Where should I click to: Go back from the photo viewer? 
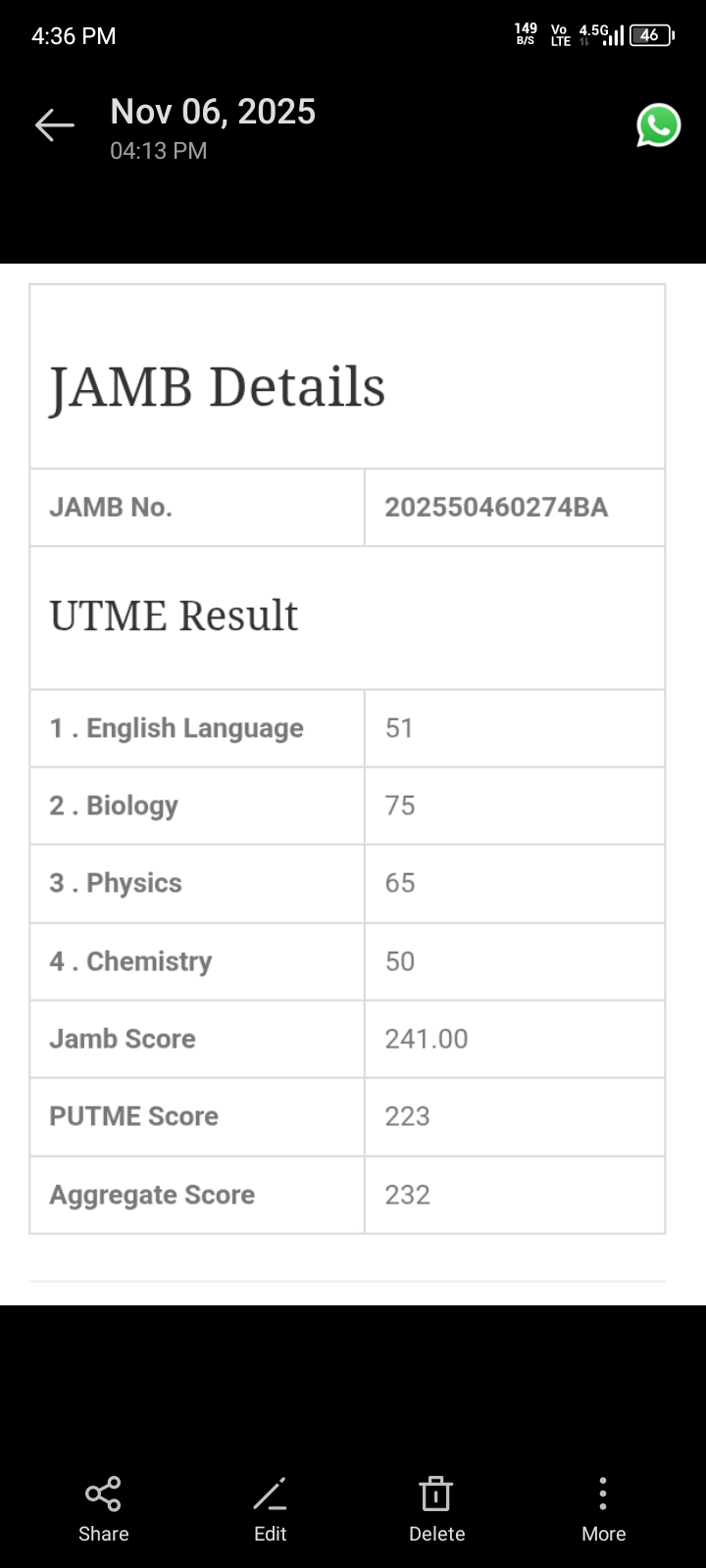click(x=55, y=124)
